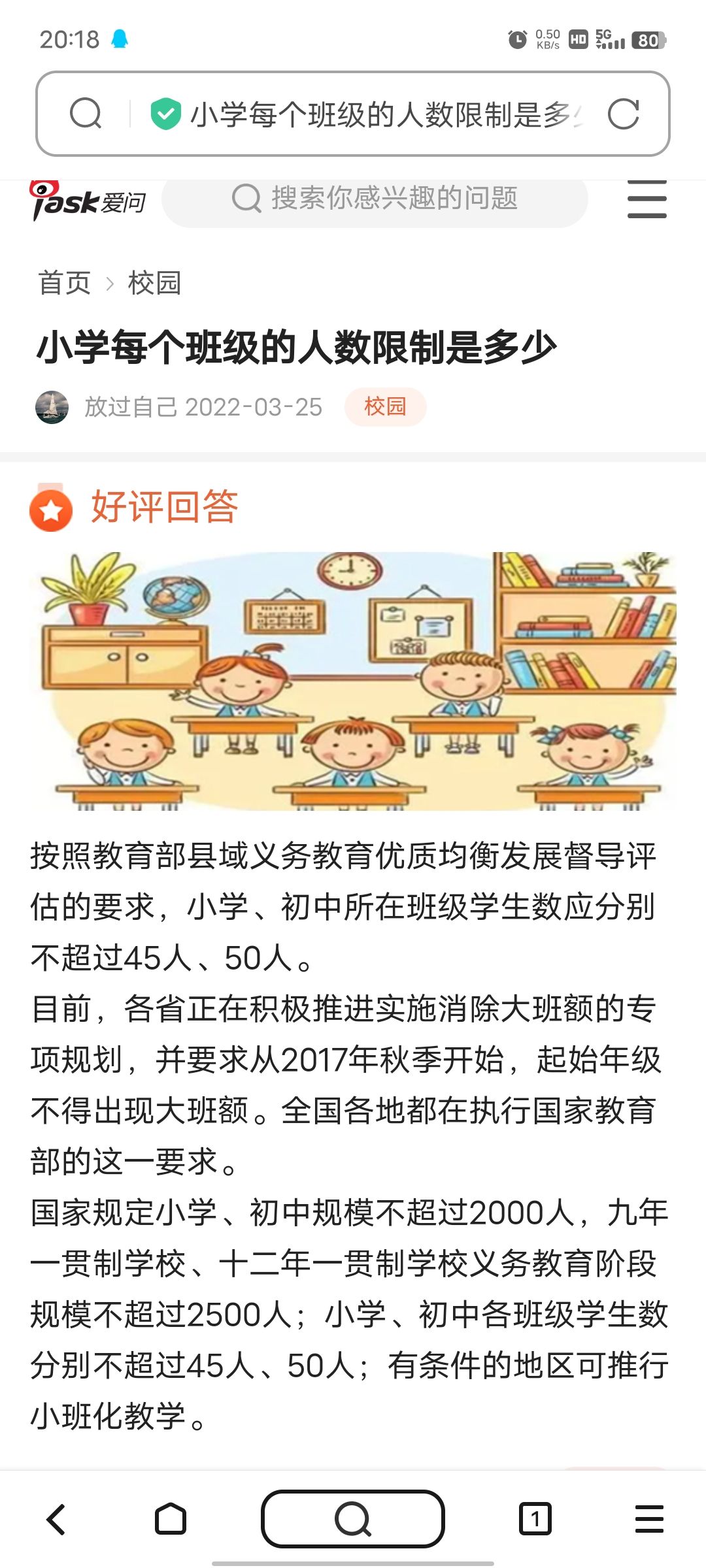
Task: Select the orange 校园 tag chip
Action: [385, 407]
